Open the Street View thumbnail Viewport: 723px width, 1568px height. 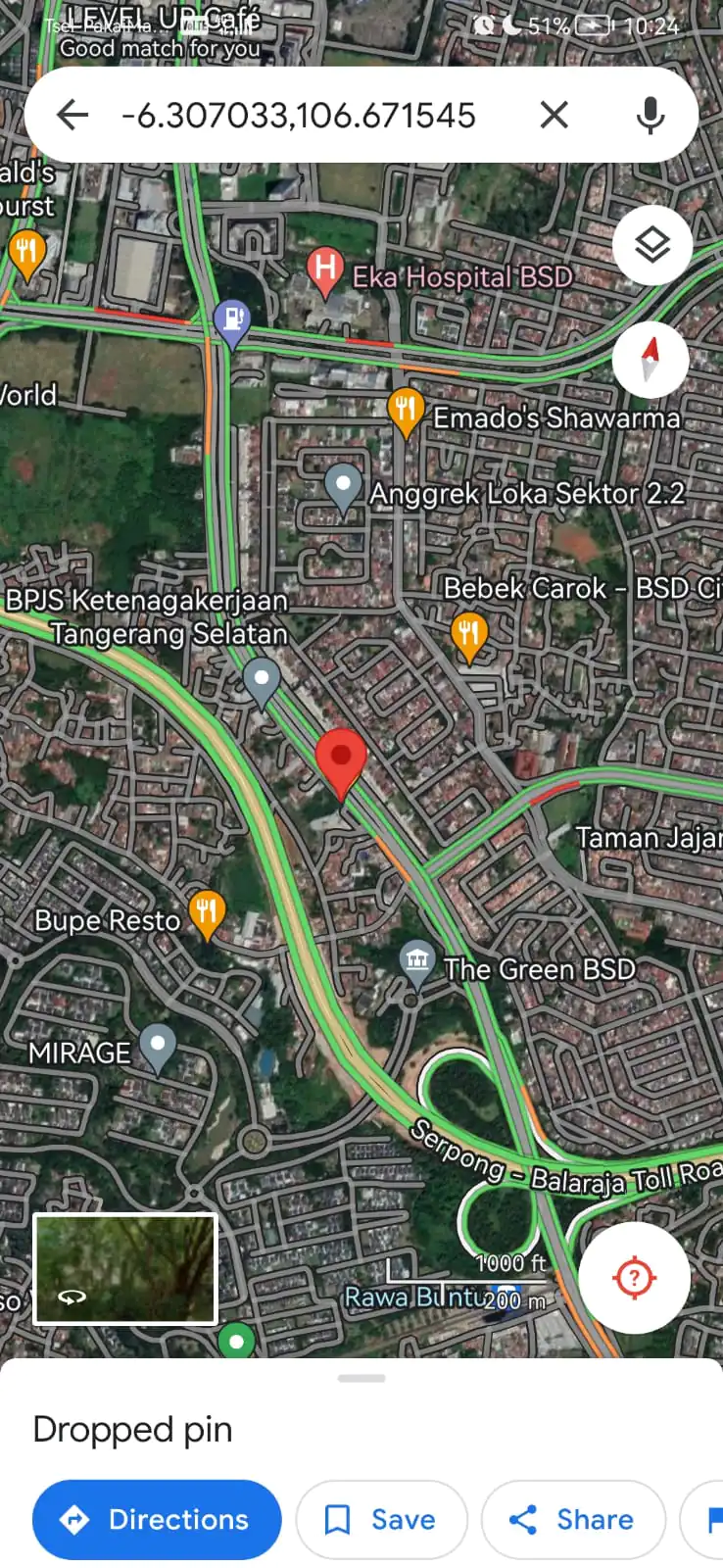(x=125, y=1269)
